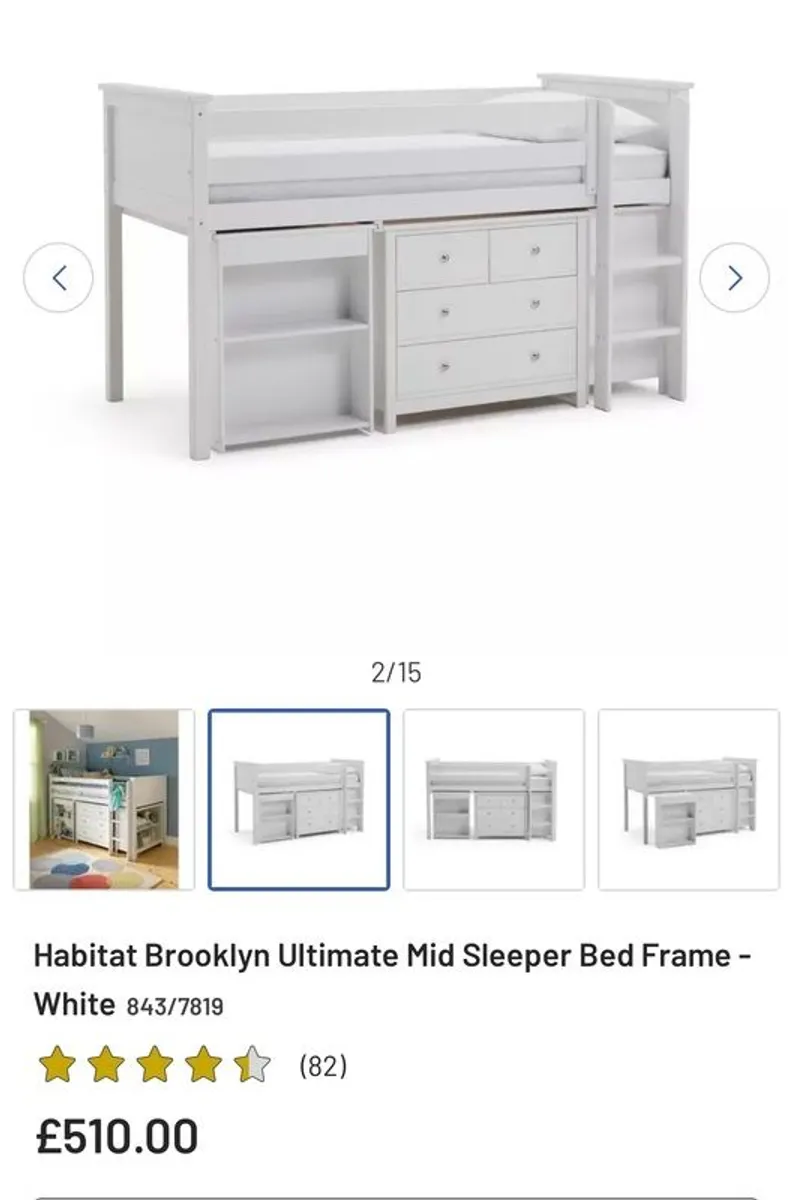Image resolution: width=792 pixels, height=1200 pixels.
Task: Click the main bed frame photo to enlarge
Action: [x=396, y=270]
